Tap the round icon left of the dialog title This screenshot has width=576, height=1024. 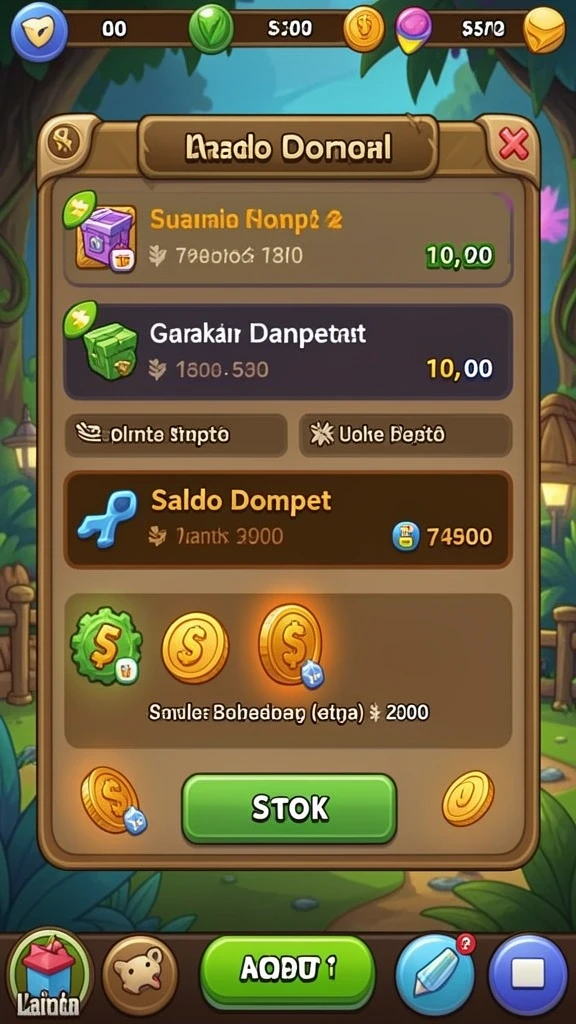(x=64, y=142)
